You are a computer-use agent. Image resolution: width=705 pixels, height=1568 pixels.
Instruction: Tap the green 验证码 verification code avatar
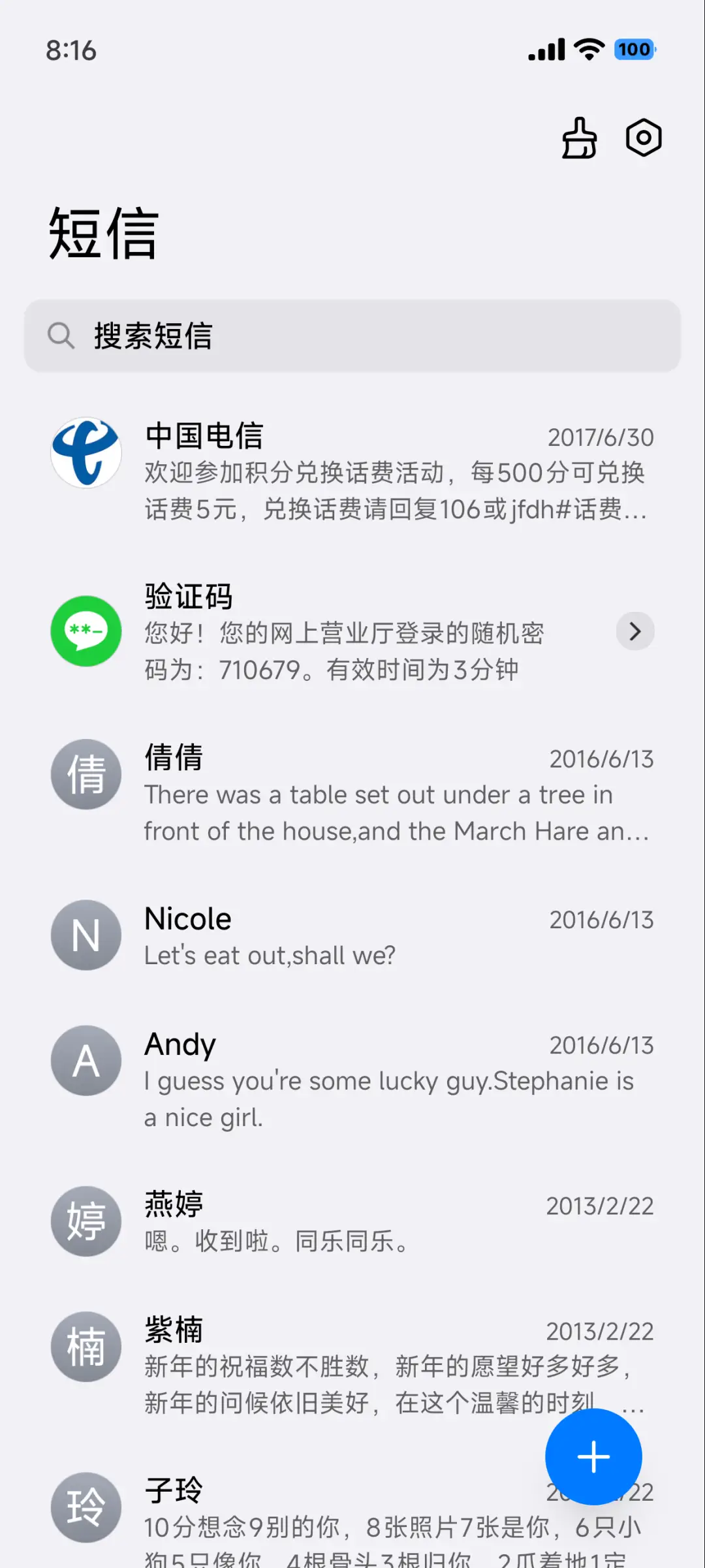85,631
